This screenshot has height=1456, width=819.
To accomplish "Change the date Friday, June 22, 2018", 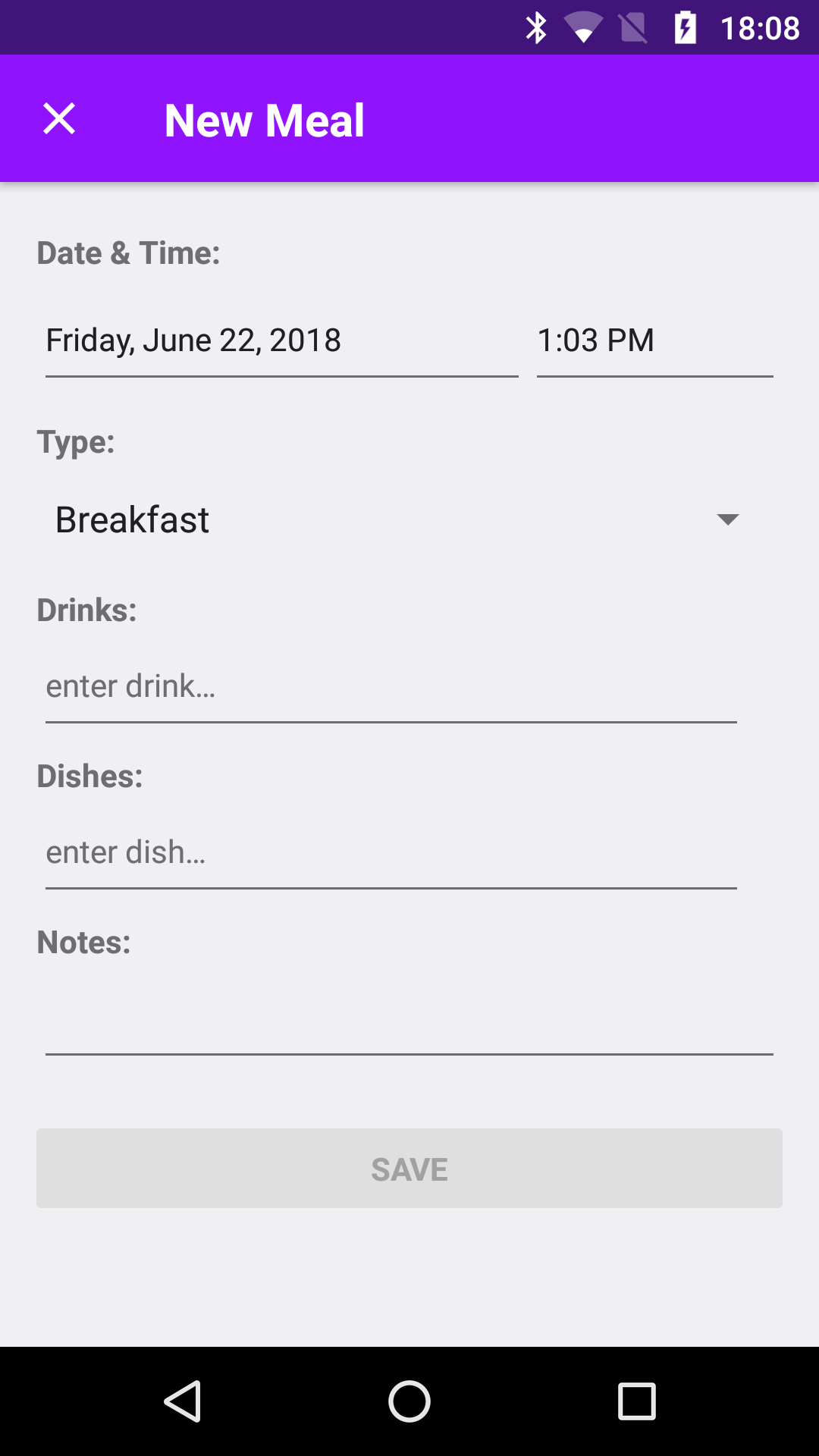I will [281, 340].
